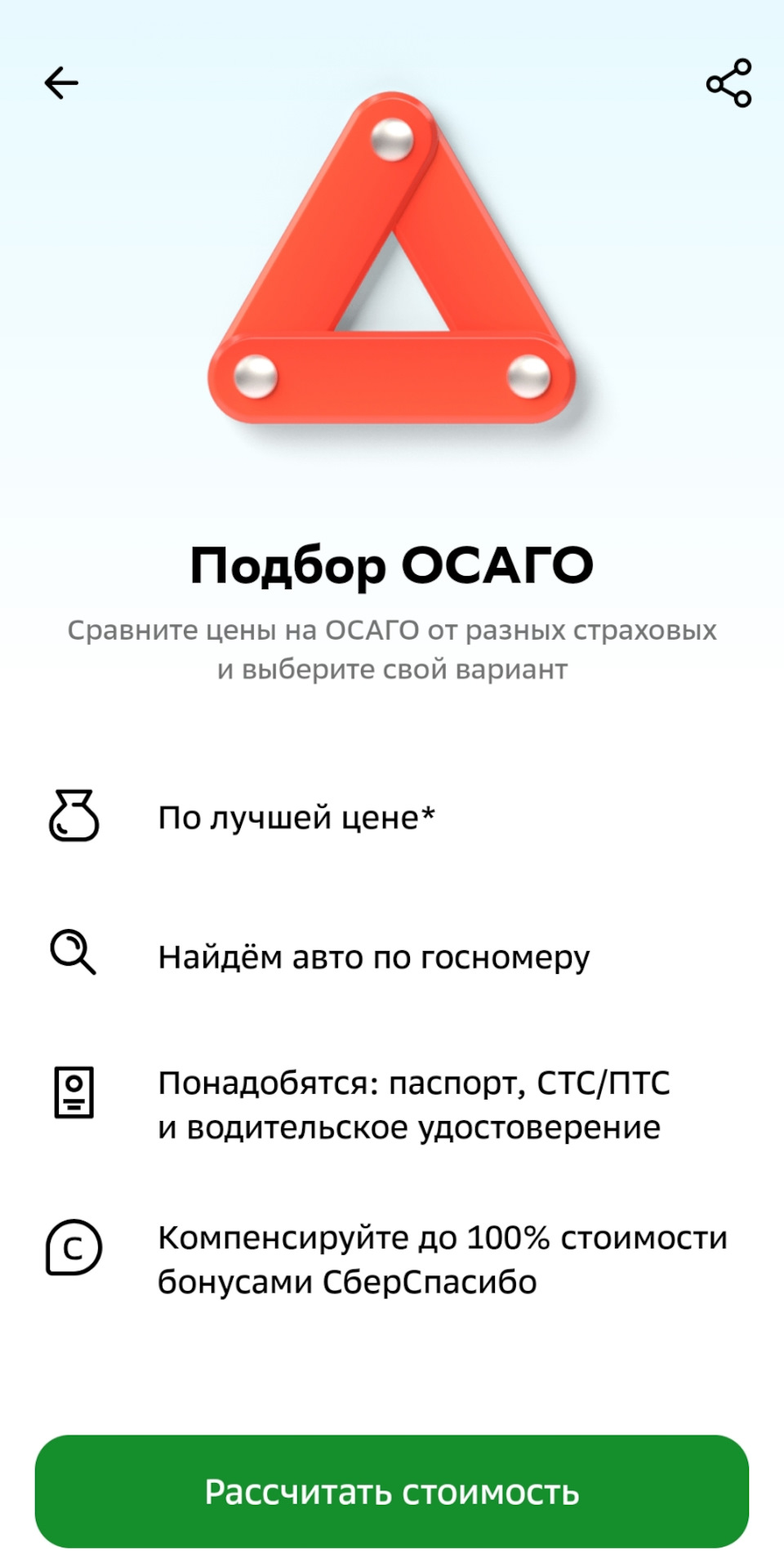Go back using the arrow icon

tap(61, 83)
